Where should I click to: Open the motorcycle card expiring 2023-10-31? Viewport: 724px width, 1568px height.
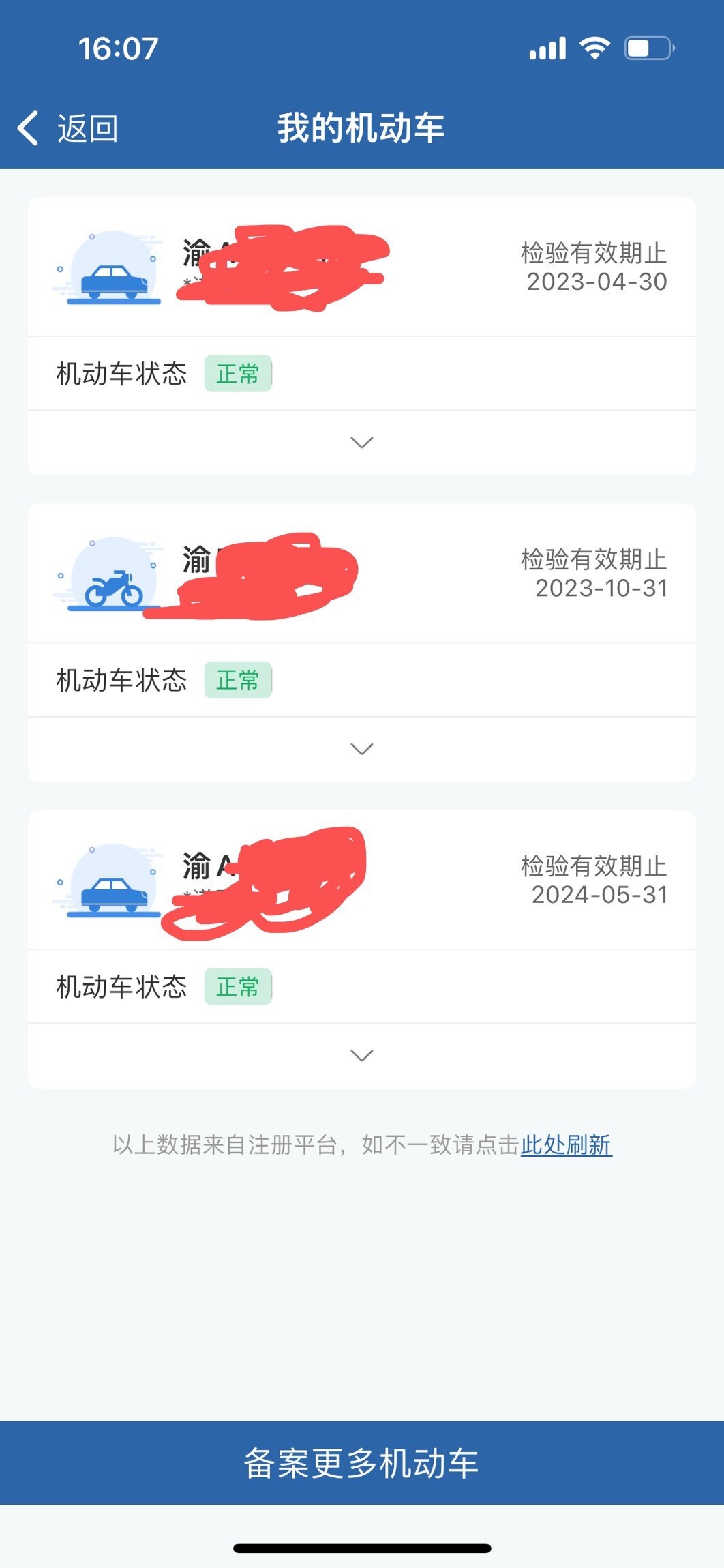361,574
